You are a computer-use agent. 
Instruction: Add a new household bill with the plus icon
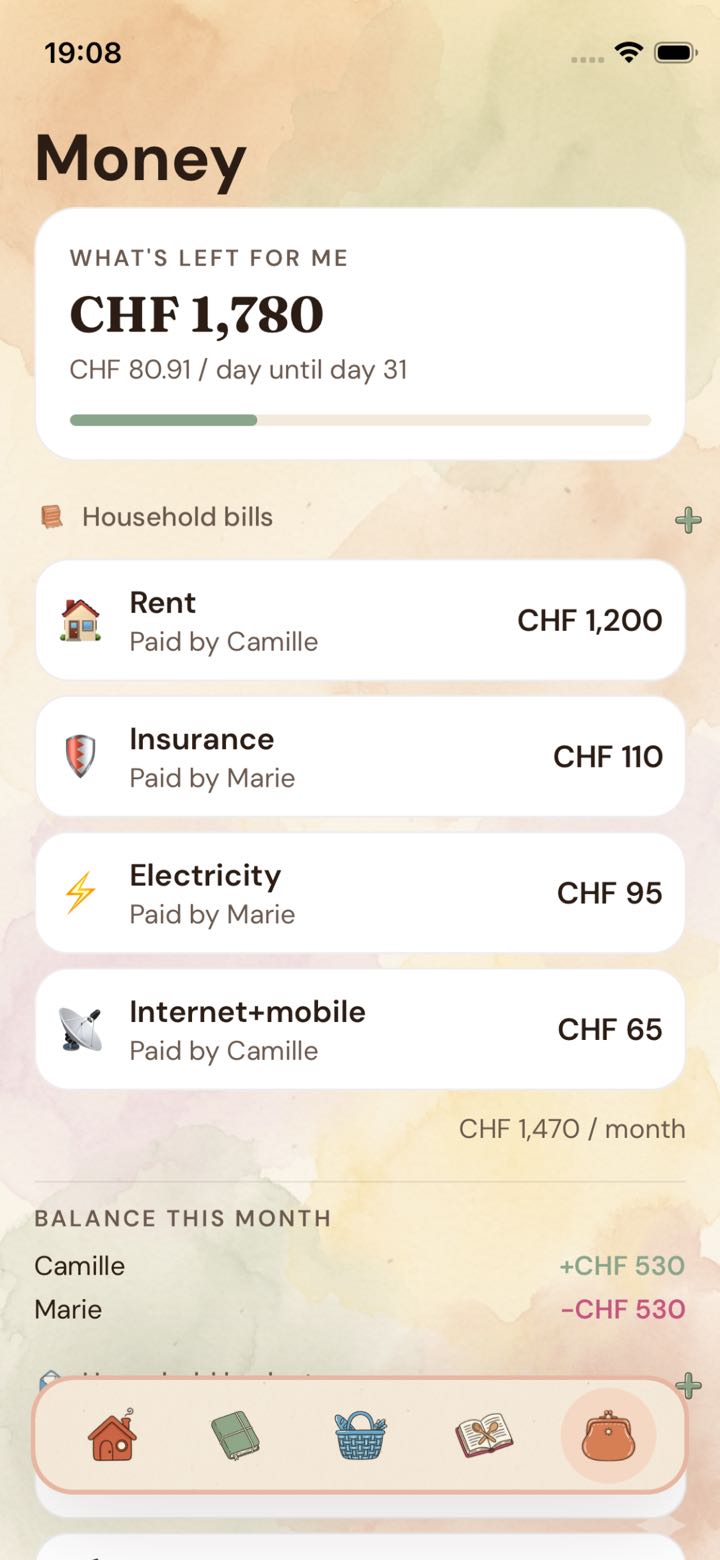pyautogui.click(x=687, y=520)
